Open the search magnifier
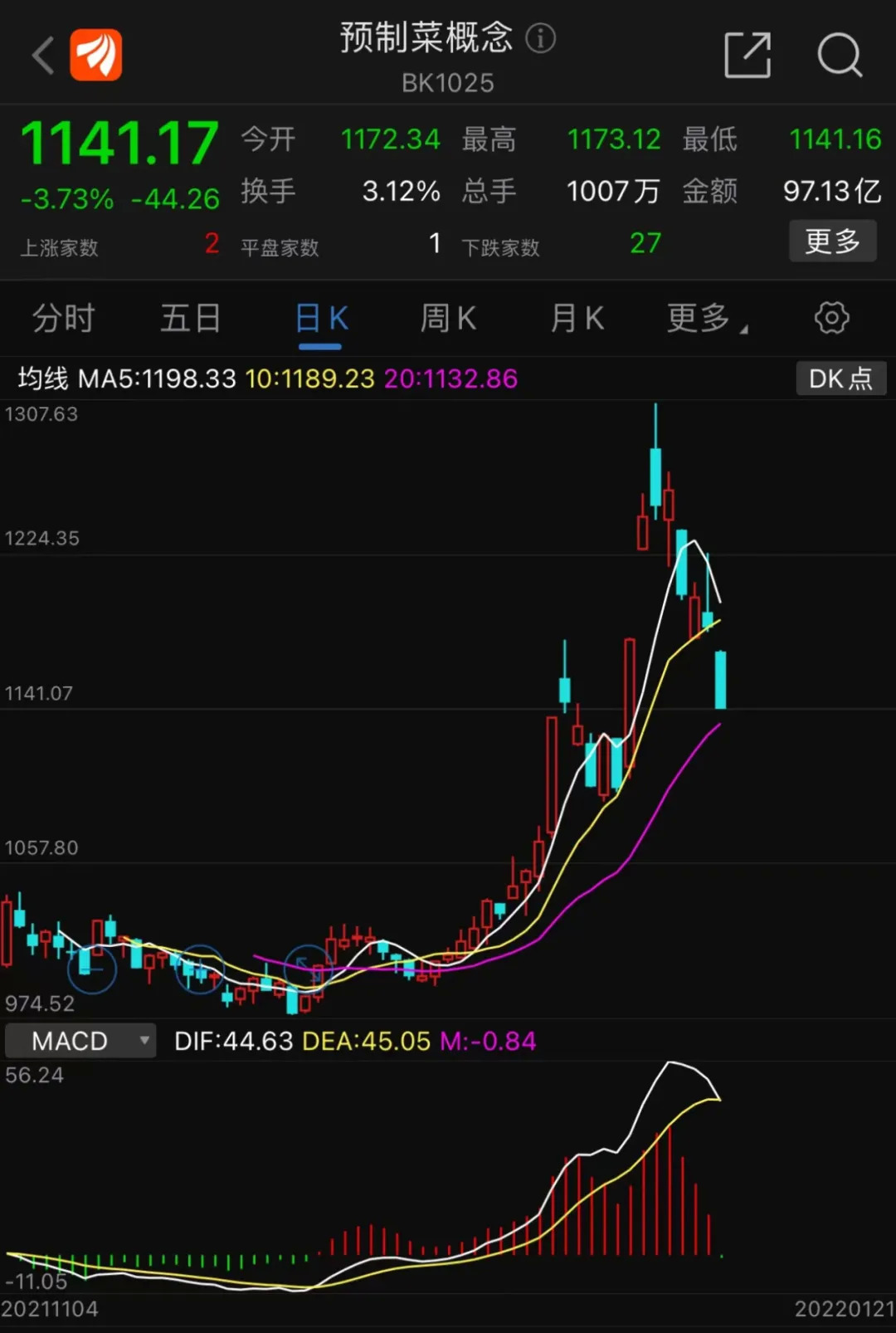Image resolution: width=896 pixels, height=1333 pixels. (840, 56)
